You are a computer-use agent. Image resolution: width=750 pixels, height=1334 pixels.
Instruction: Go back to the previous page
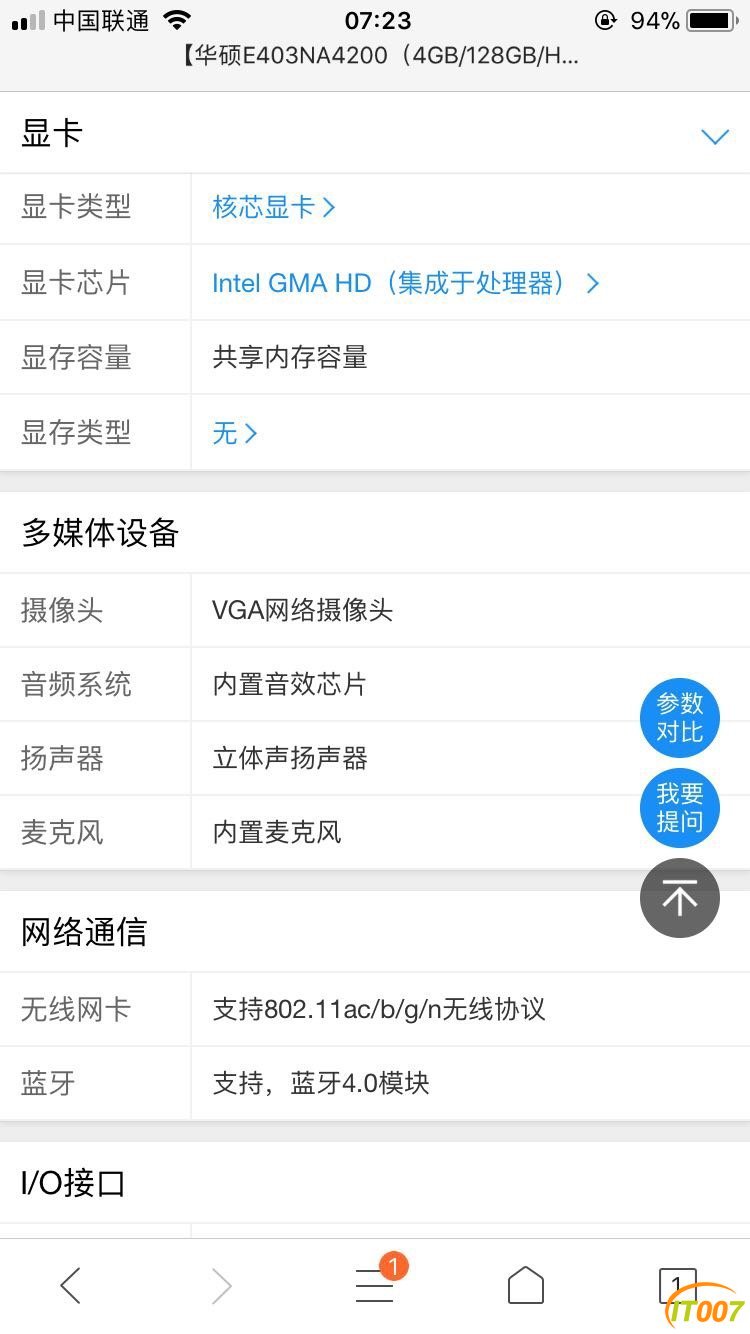click(x=70, y=1285)
